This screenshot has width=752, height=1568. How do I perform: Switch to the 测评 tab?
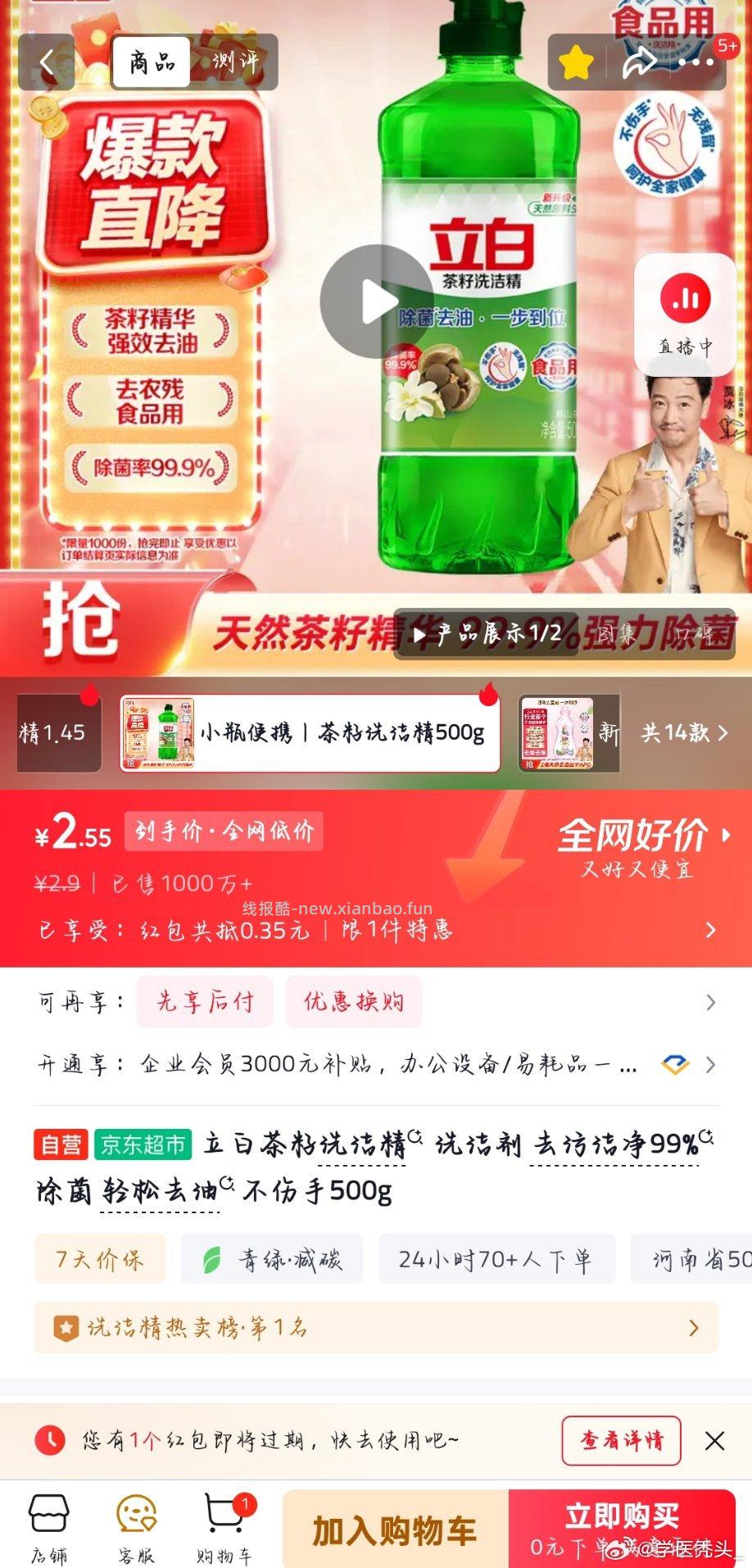[237, 61]
